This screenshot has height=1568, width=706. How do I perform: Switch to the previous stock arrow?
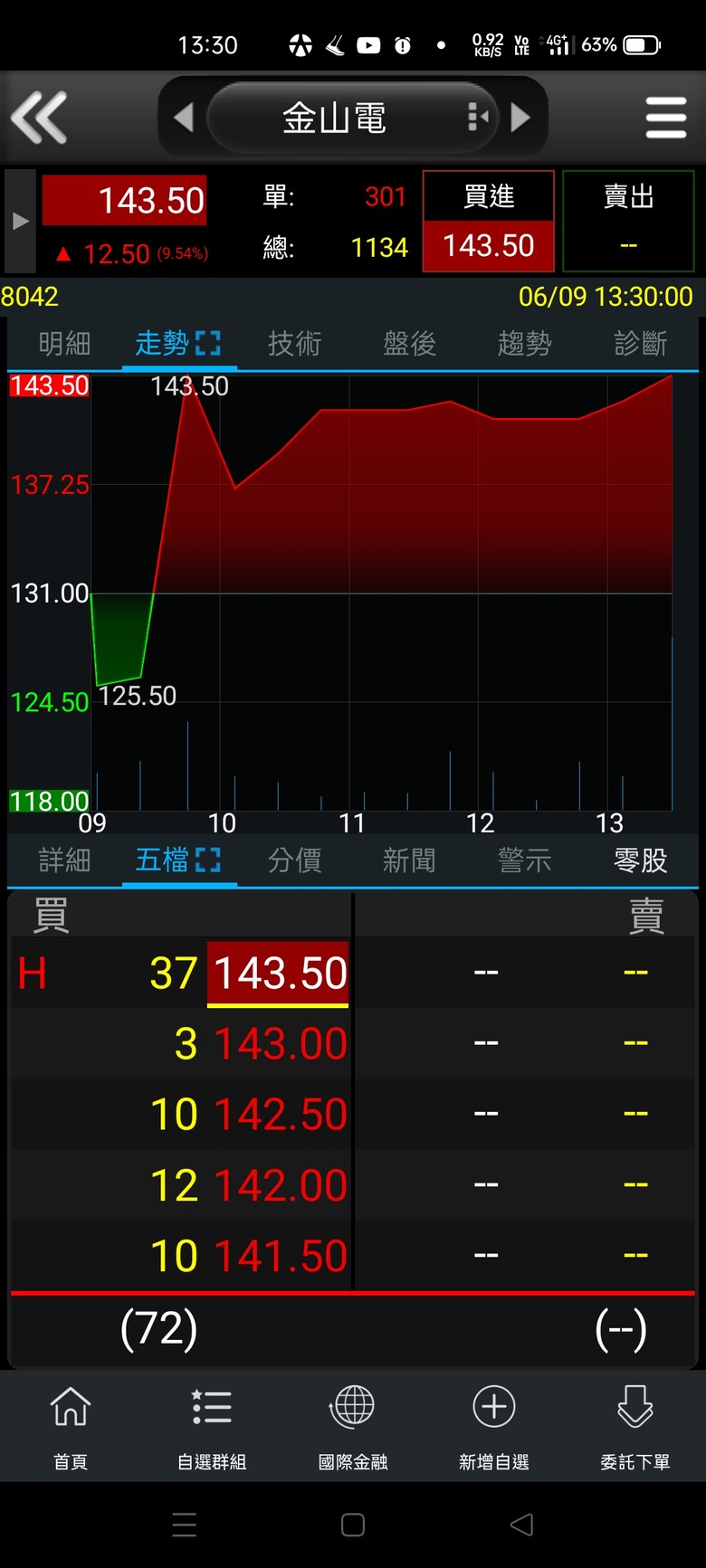click(184, 118)
